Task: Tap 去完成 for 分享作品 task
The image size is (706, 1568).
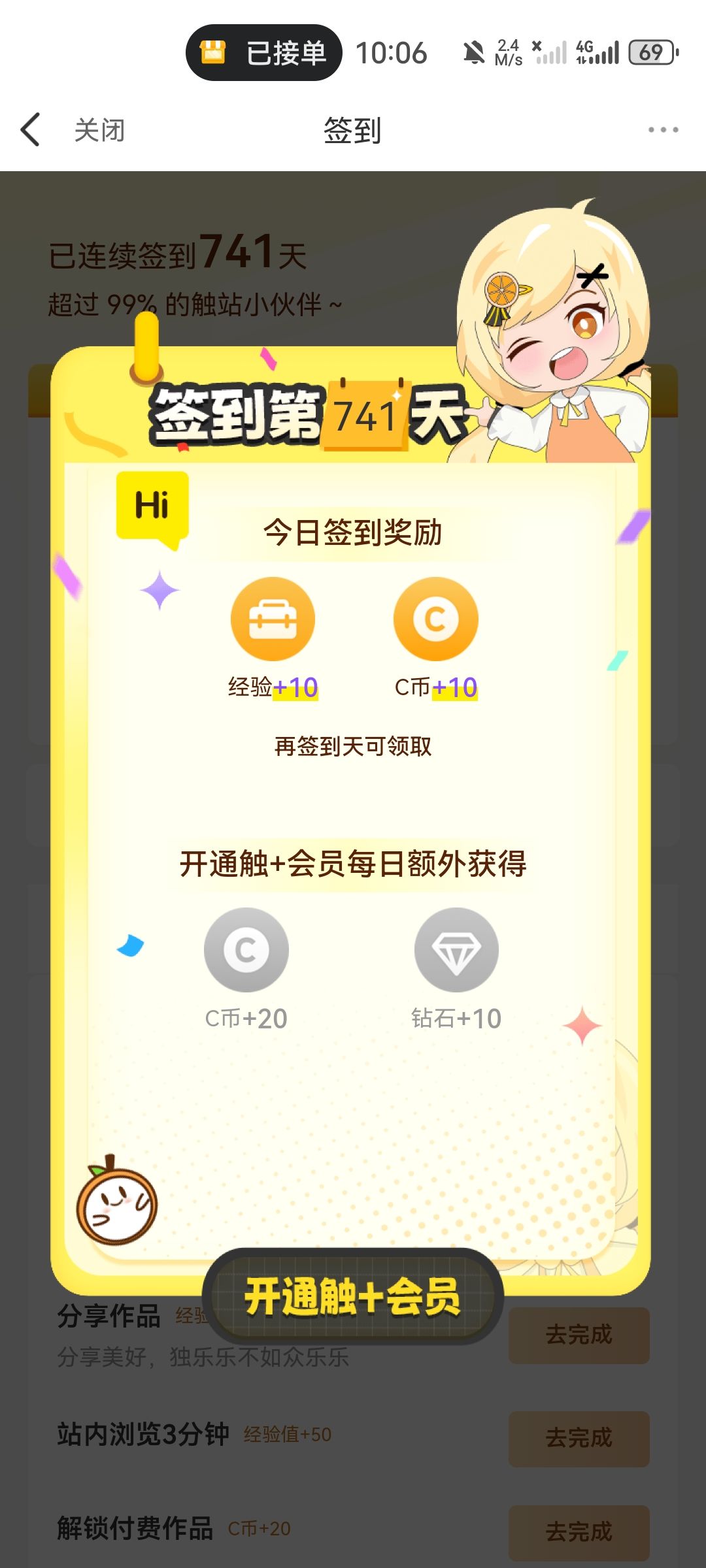Action: point(579,1335)
